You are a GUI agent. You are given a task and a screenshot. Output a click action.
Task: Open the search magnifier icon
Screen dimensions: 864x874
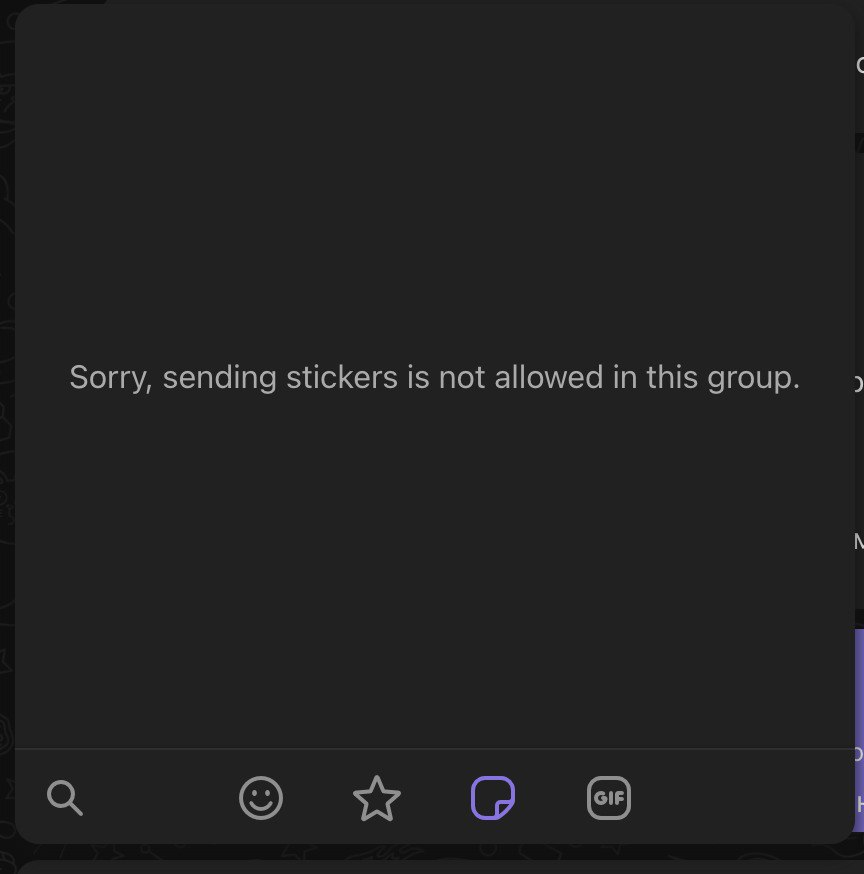(65, 798)
